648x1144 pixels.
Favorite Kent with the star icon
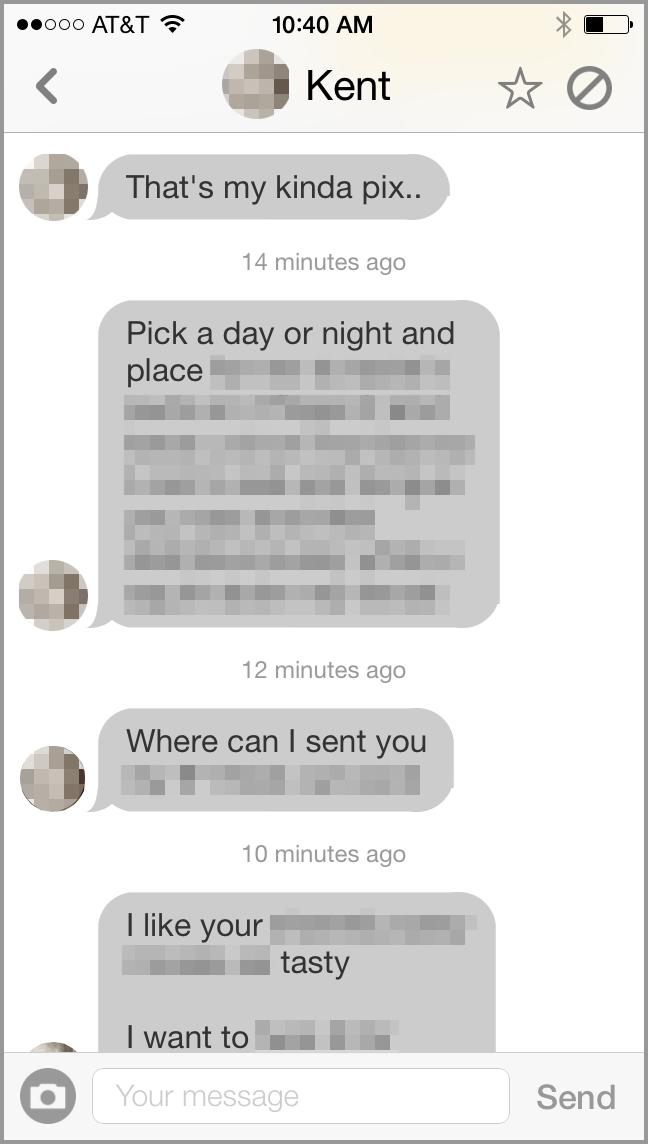[519, 90]
